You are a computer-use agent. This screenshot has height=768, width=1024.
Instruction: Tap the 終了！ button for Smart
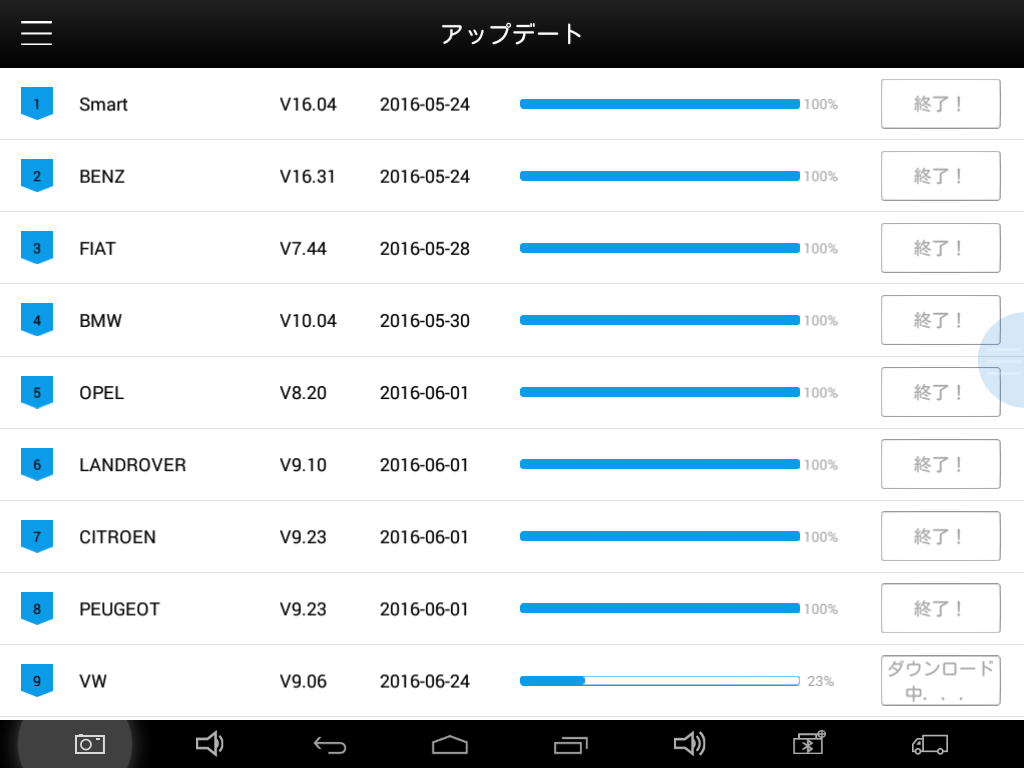coord(940,104)
